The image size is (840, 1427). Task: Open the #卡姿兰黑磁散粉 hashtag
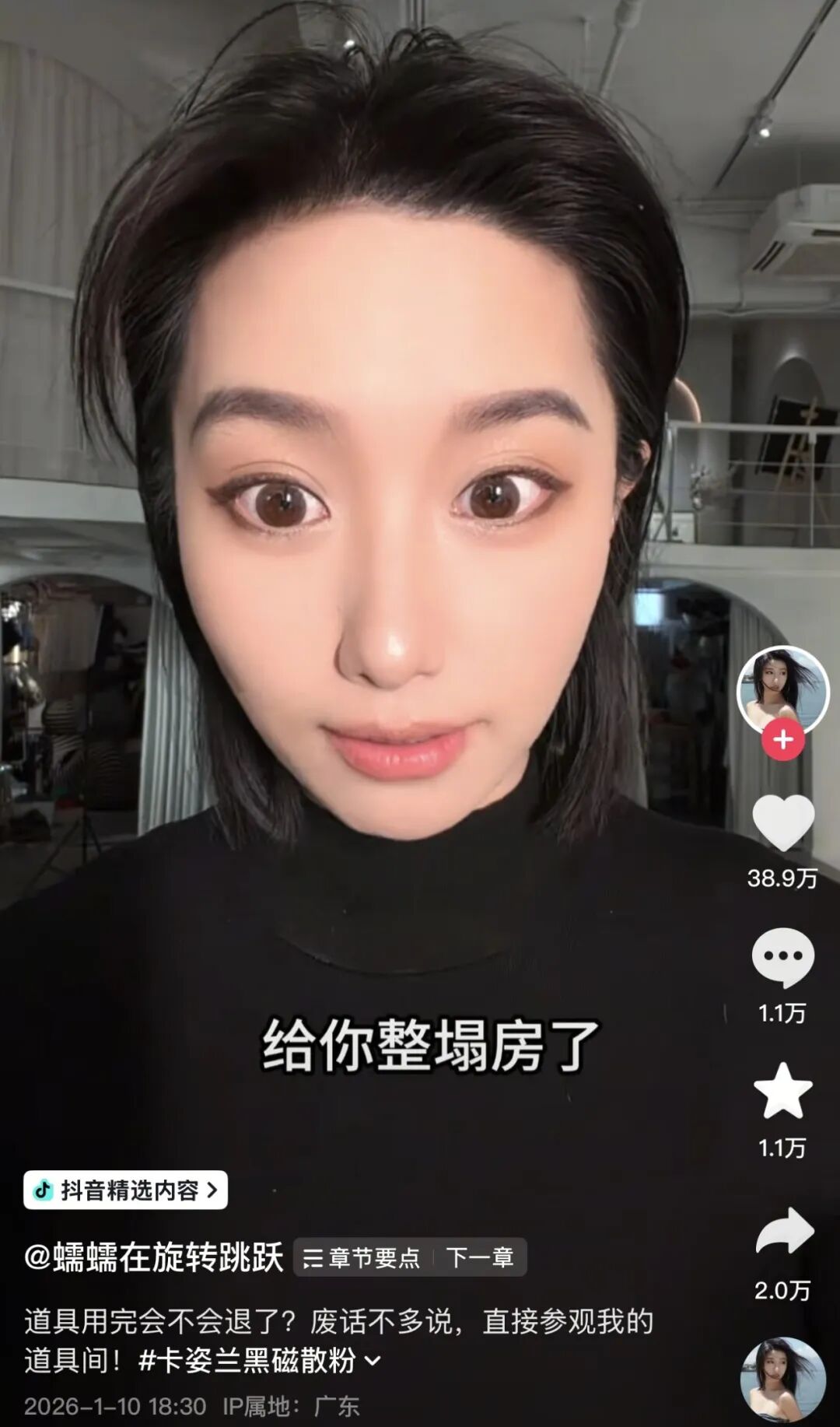pos(247,1361)
